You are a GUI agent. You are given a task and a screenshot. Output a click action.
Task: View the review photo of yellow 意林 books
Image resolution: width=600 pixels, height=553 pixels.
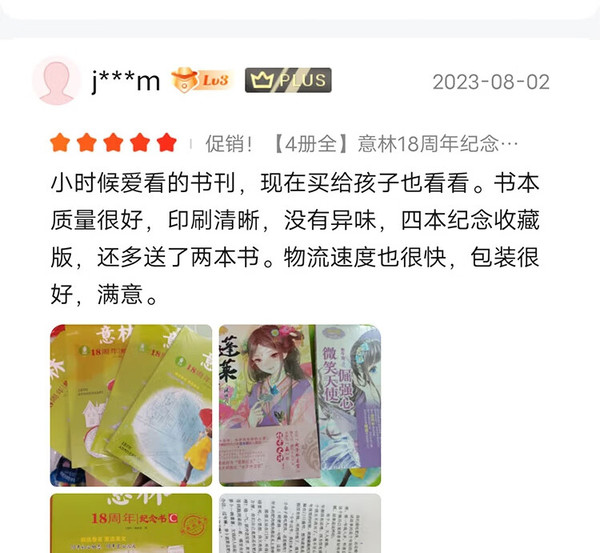[131, 404]
